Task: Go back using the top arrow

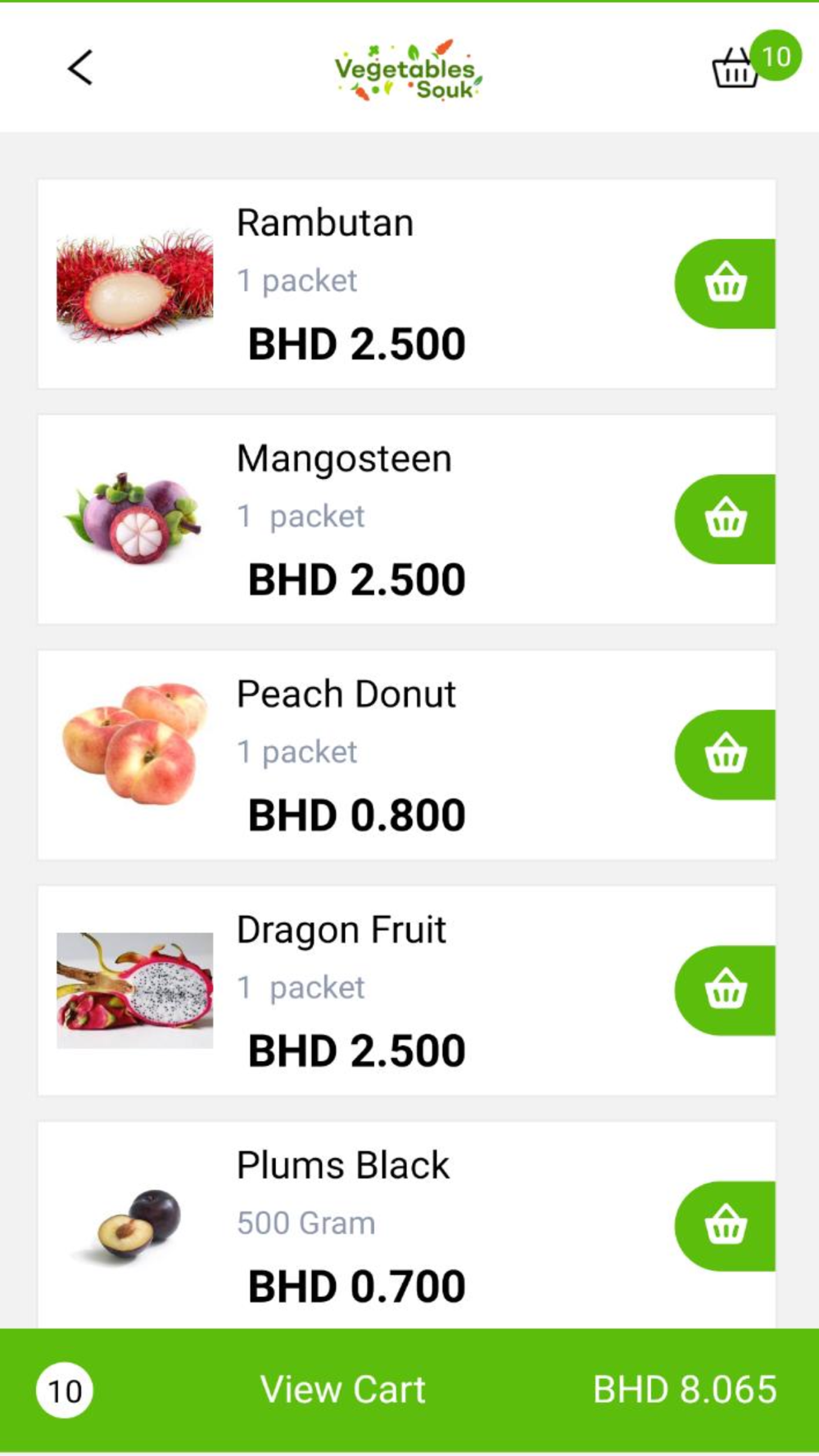Action: [80, 68]
